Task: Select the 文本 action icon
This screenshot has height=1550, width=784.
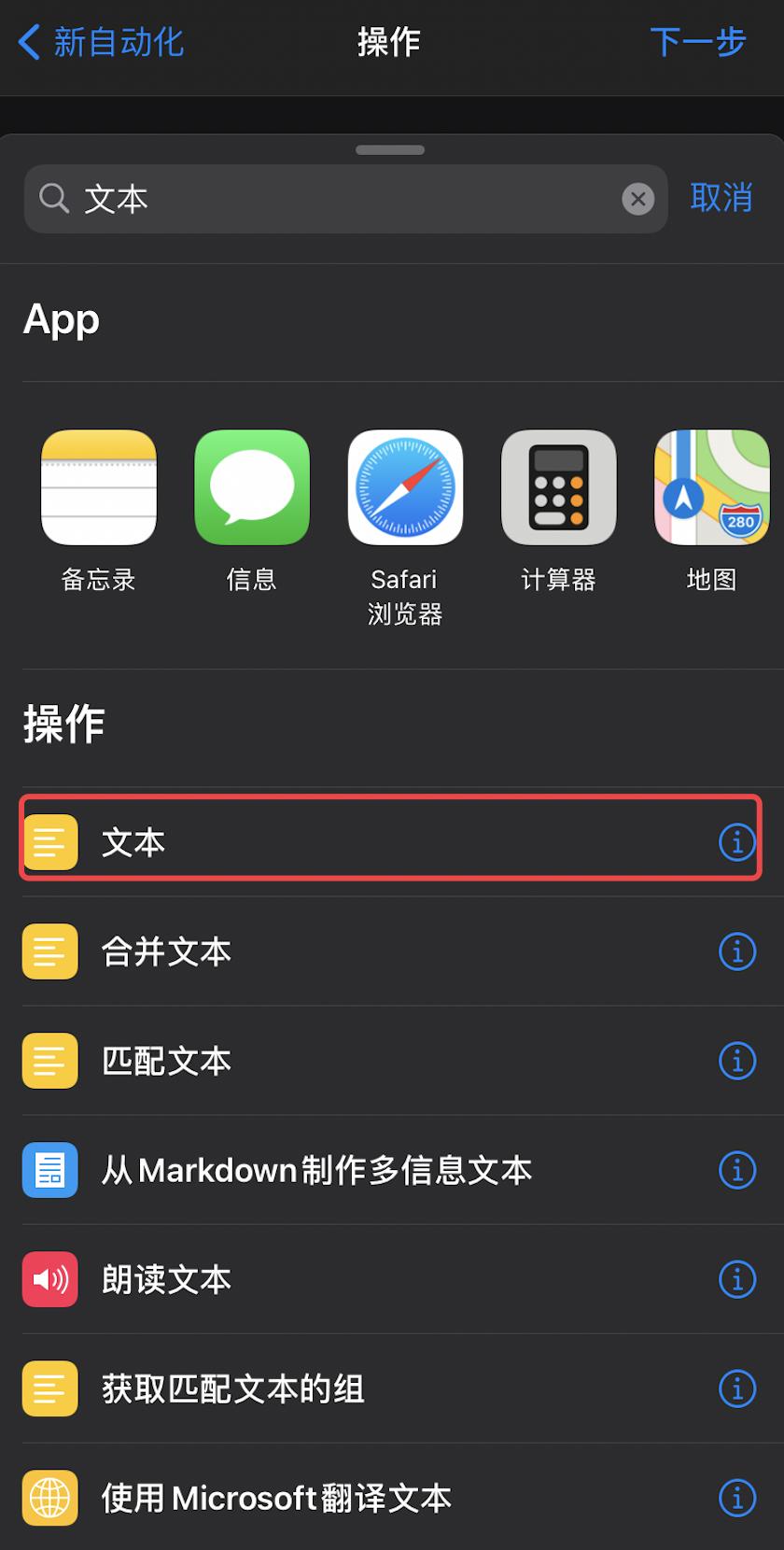Action: click(x=49, y=841)
